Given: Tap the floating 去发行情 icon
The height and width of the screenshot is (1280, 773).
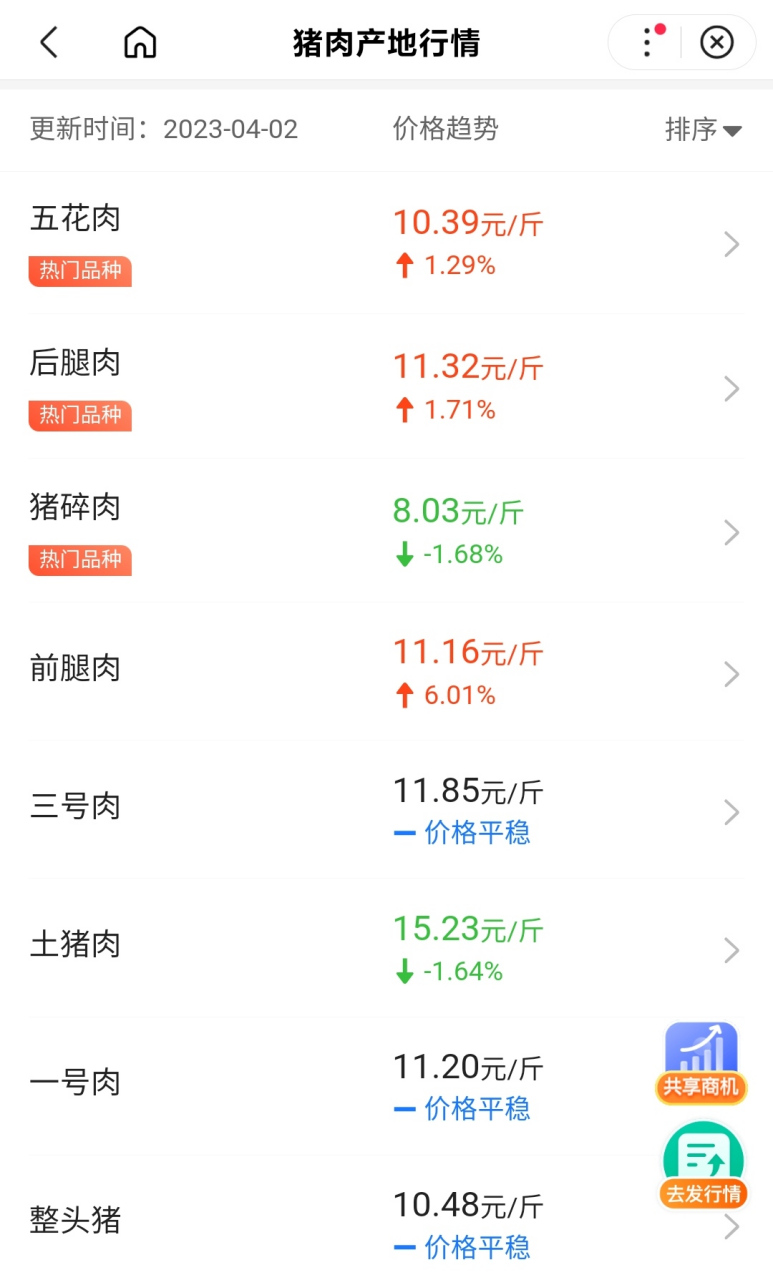Looking at the screenshot, I should point(702,1160).
